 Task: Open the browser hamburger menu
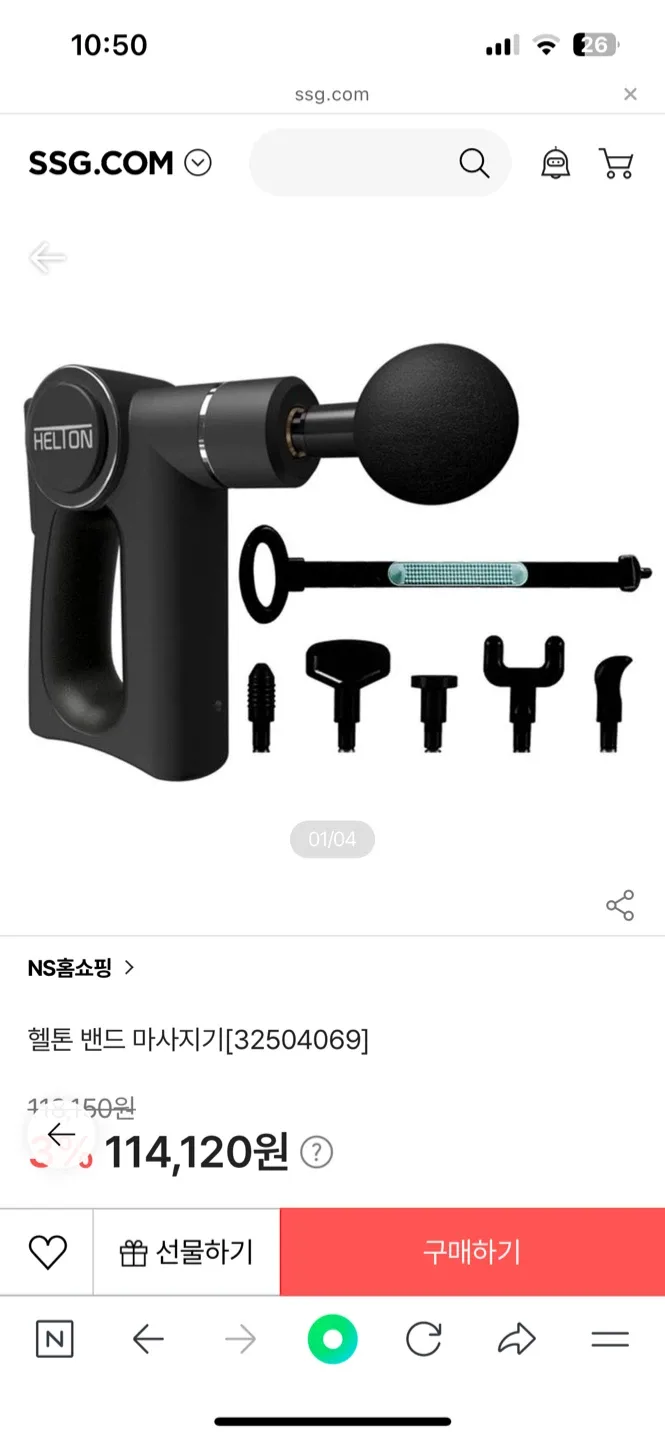click(x=610, y=1339)
